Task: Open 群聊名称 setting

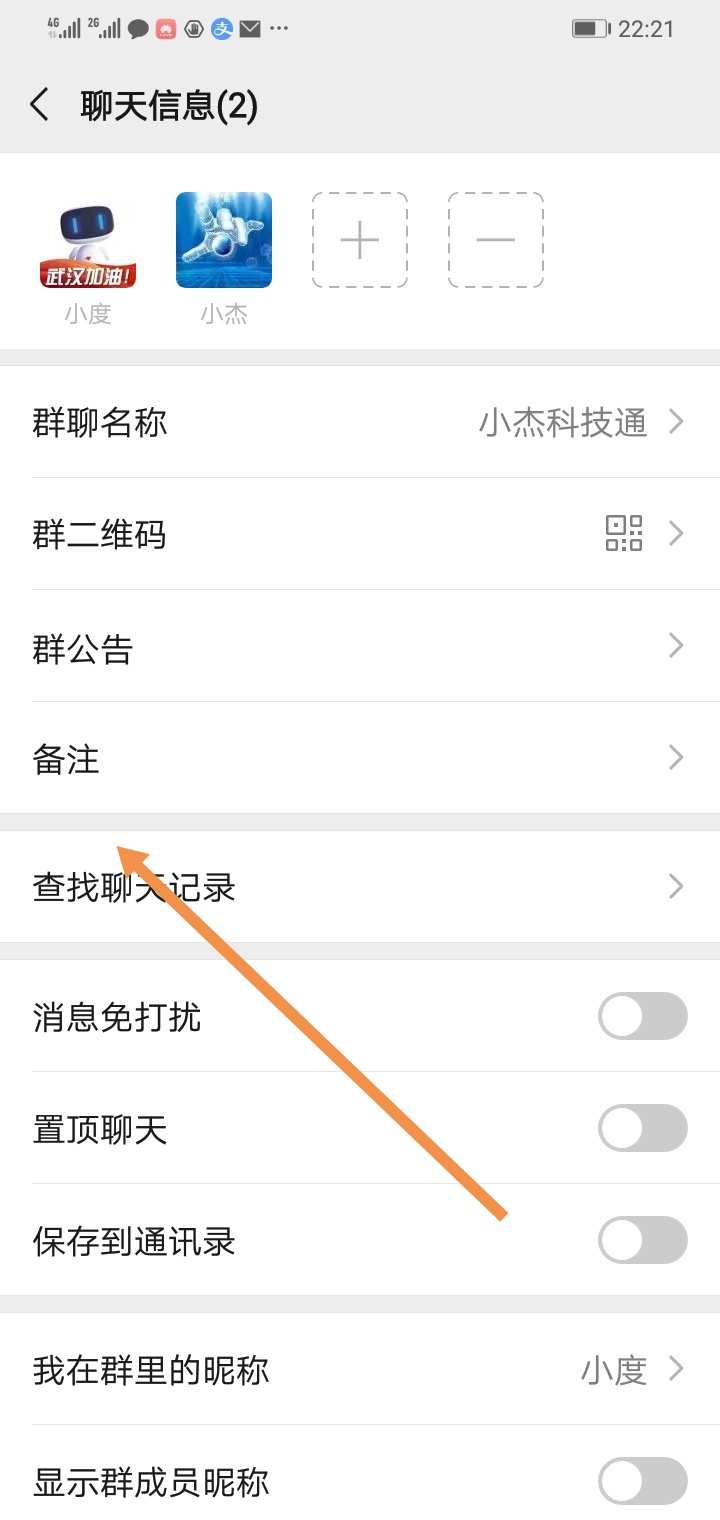Action: pyautogui.click(x=360, y=422)
